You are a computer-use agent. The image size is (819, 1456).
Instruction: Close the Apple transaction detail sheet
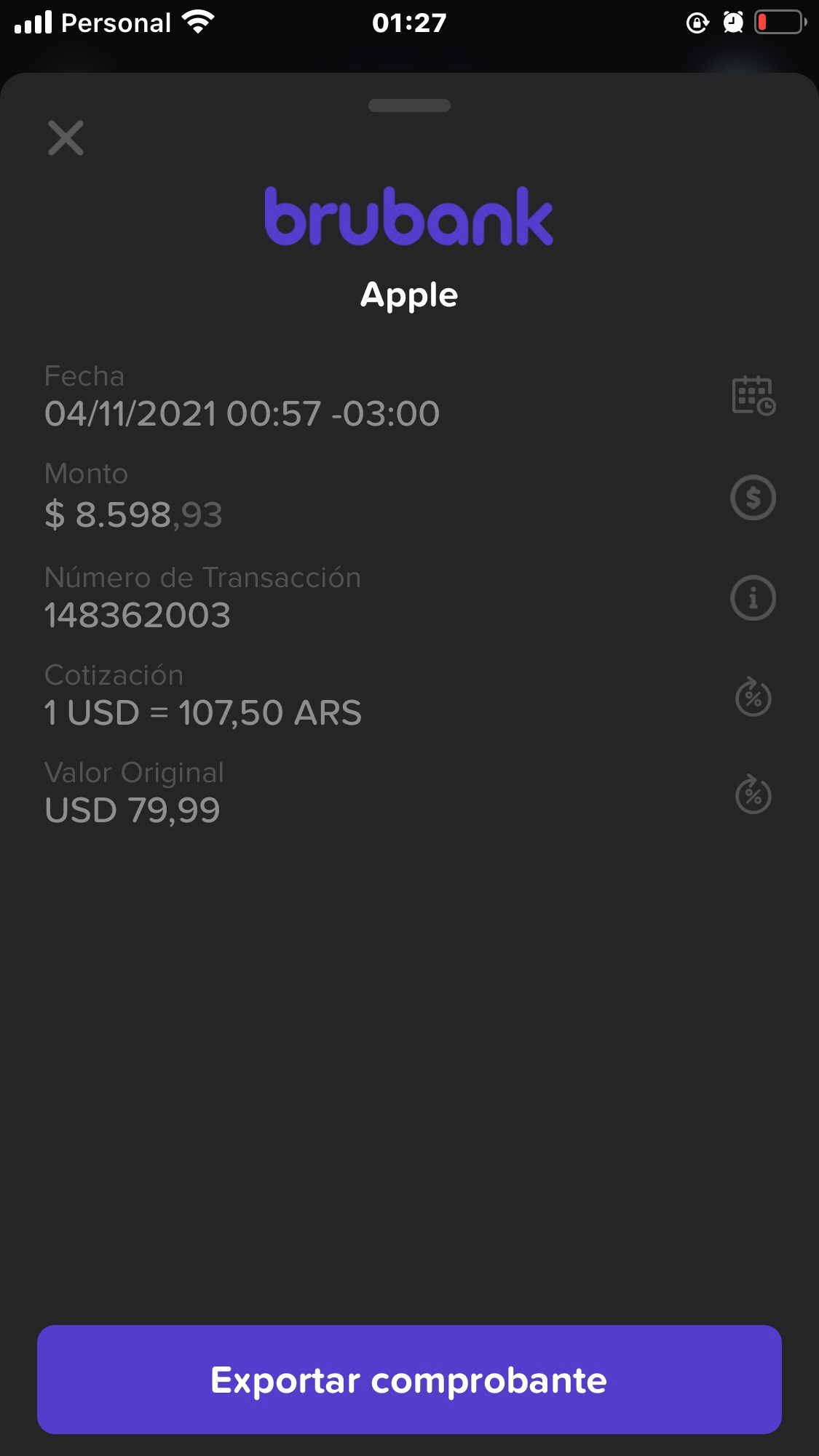pyautogui.click(x=66, y=138)
